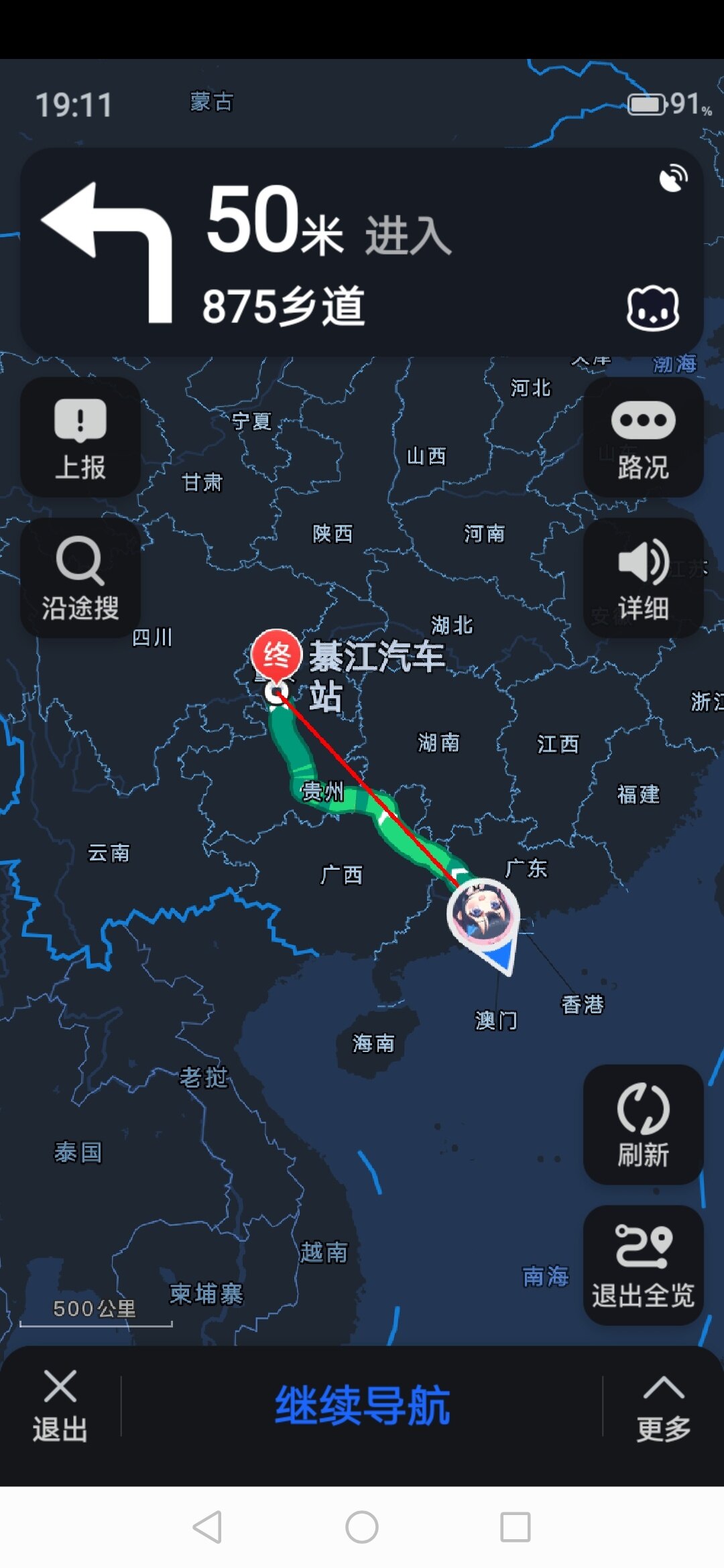Expand the 更多 options panel
This screenshot has width=724, height=1568.
point(663,1406)
